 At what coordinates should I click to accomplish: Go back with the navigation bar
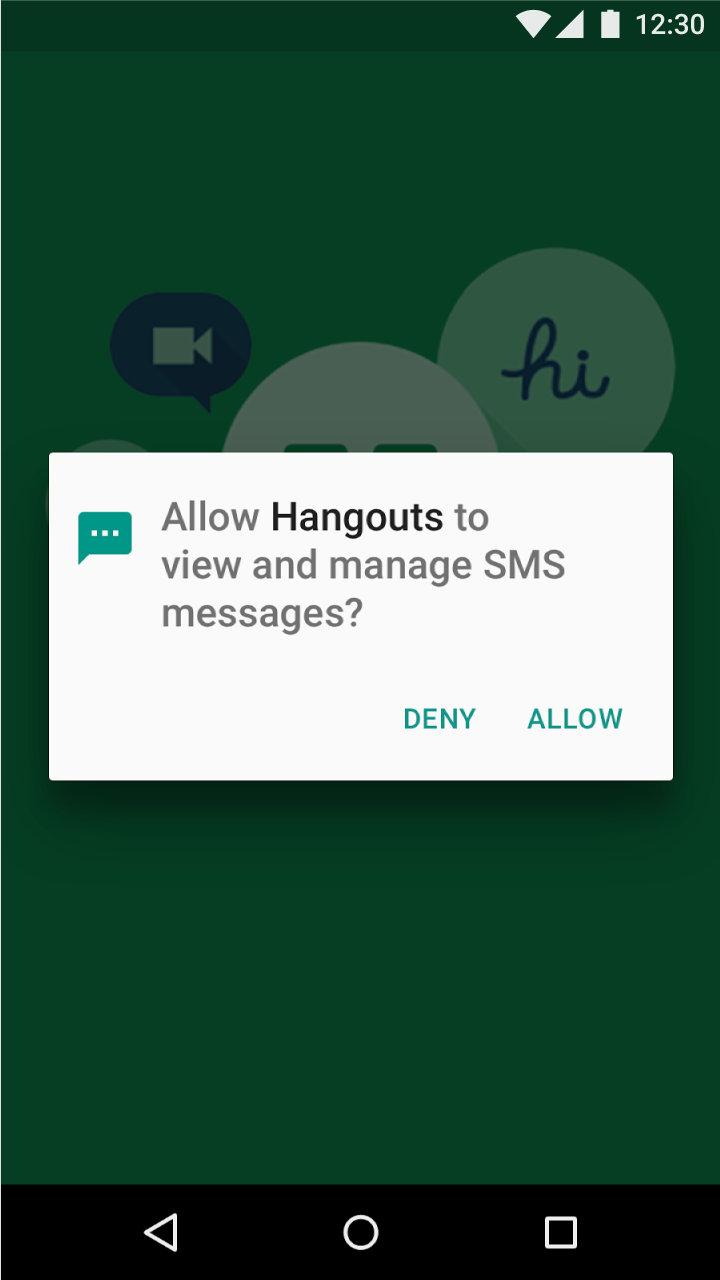[161, 1232]
